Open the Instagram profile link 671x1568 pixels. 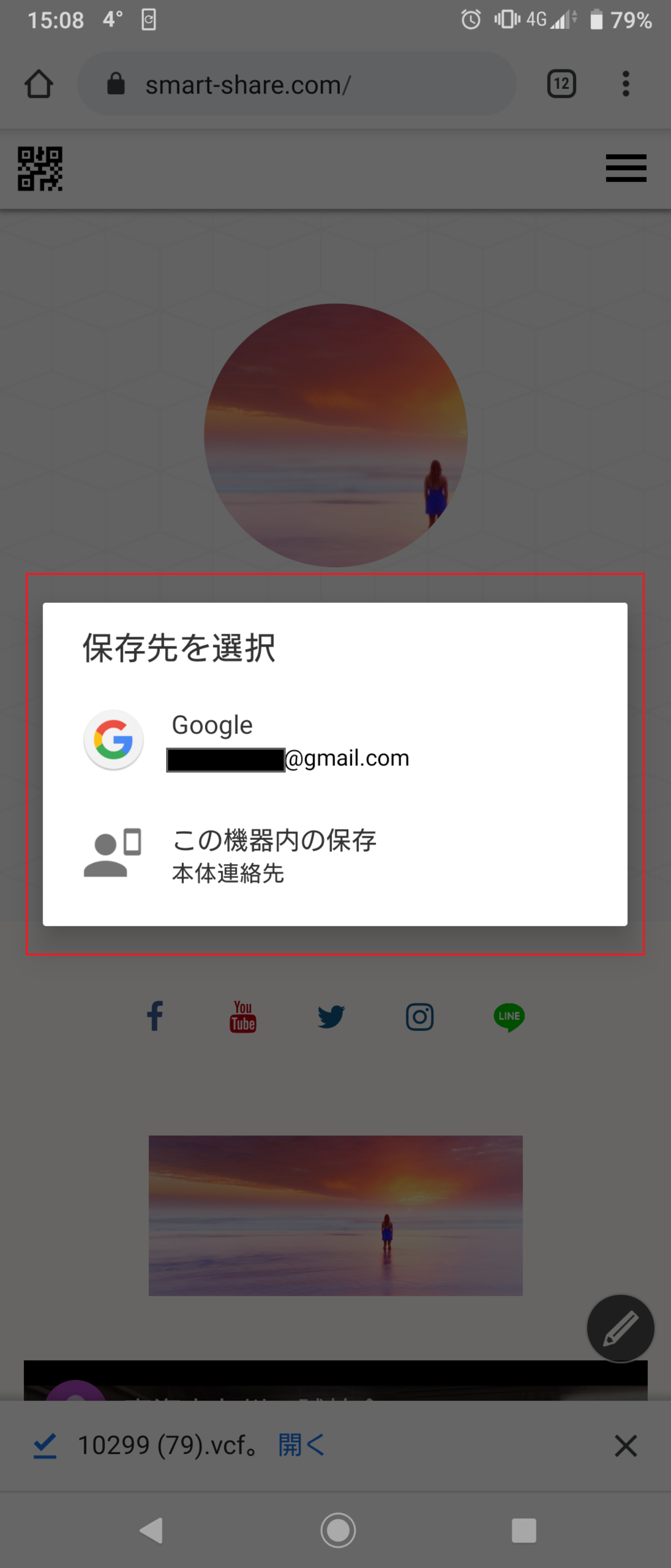point(420,1016)
